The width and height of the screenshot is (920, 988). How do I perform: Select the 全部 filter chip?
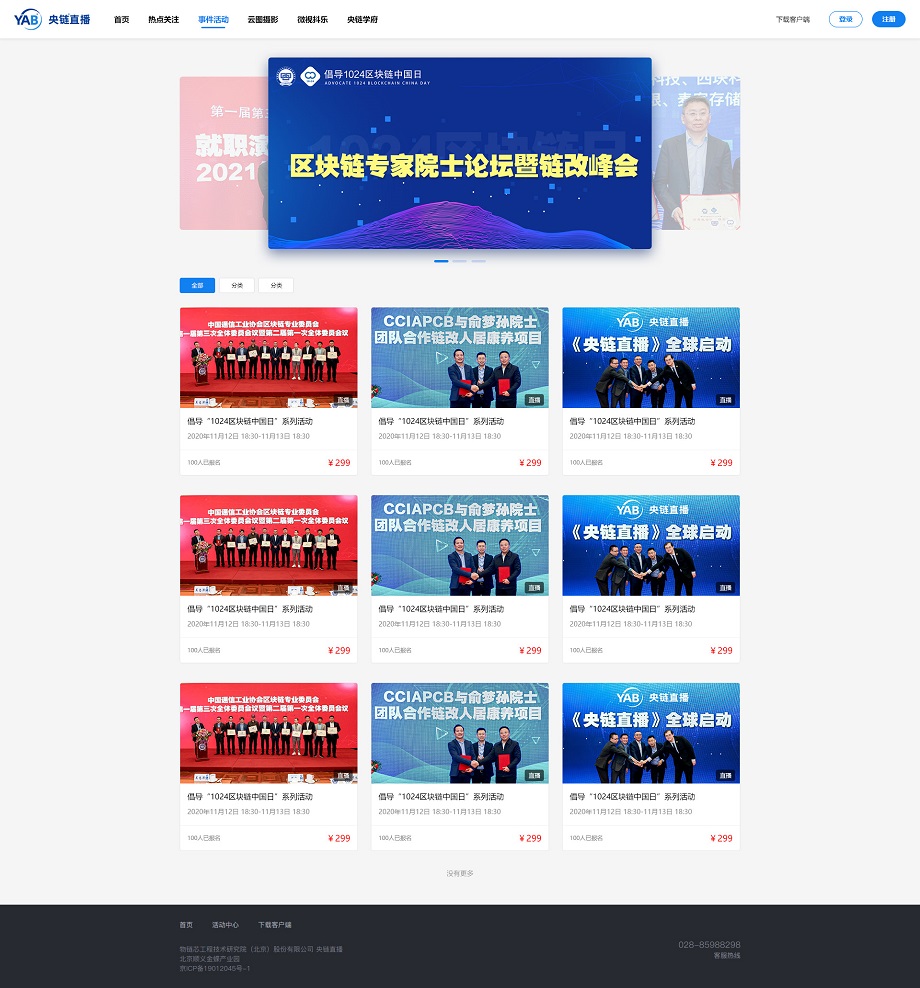pyautogui.click(x=197, y=285)
